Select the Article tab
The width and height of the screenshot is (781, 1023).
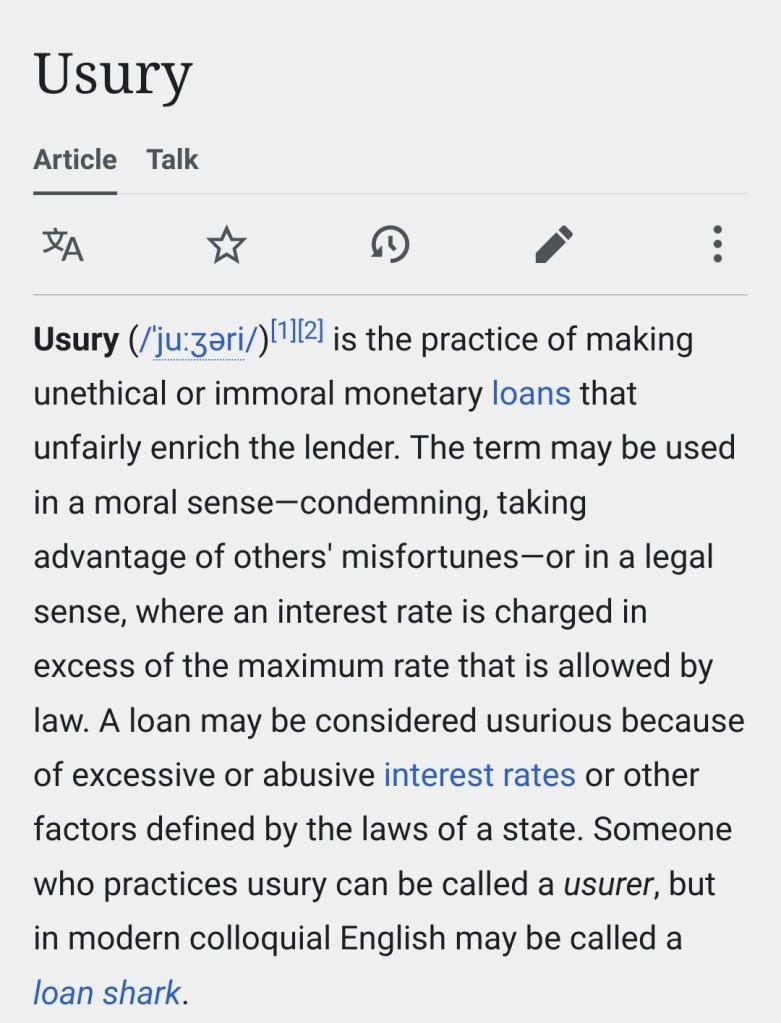click(75, 160)
